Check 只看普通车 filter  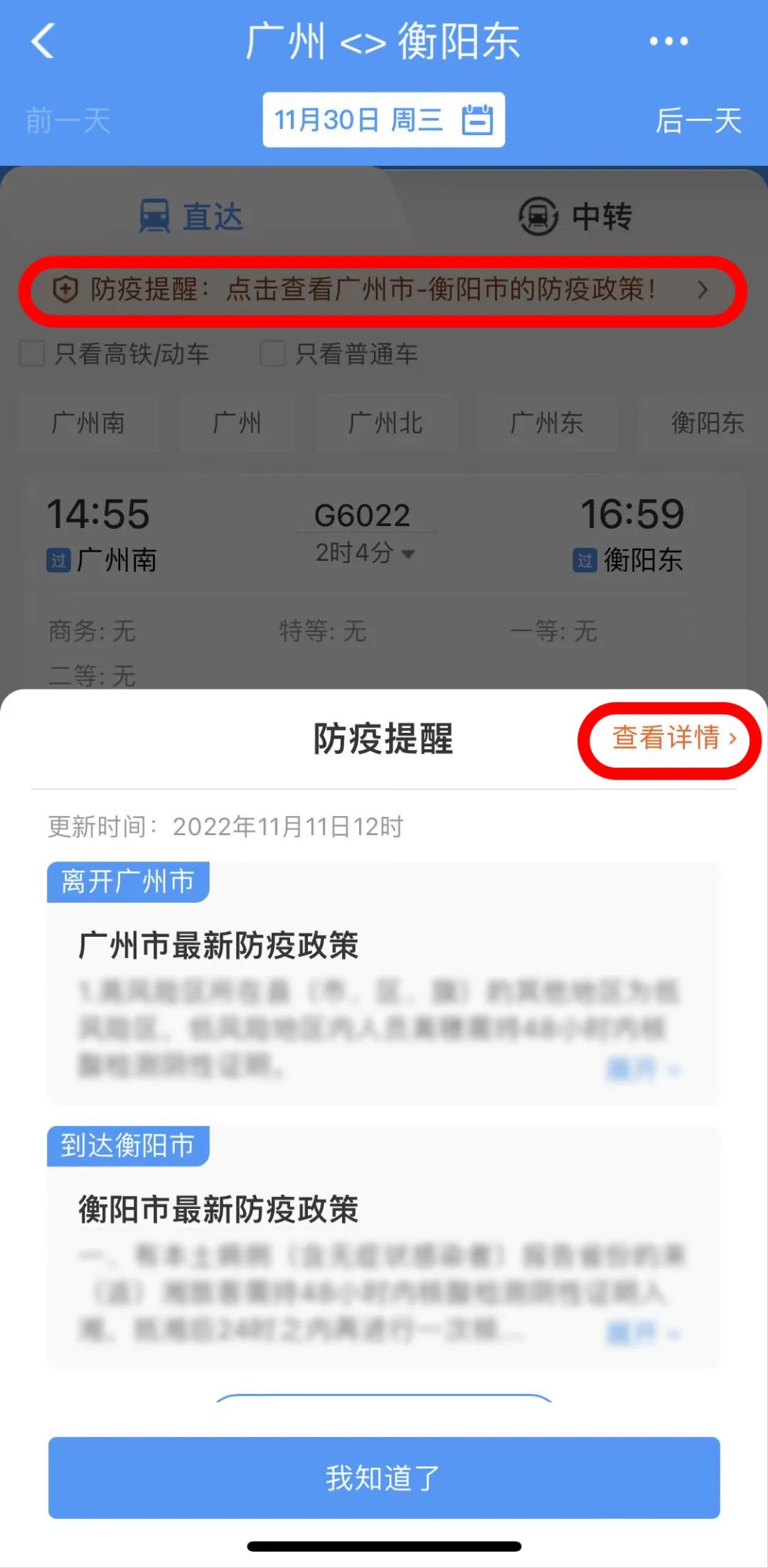273,353
